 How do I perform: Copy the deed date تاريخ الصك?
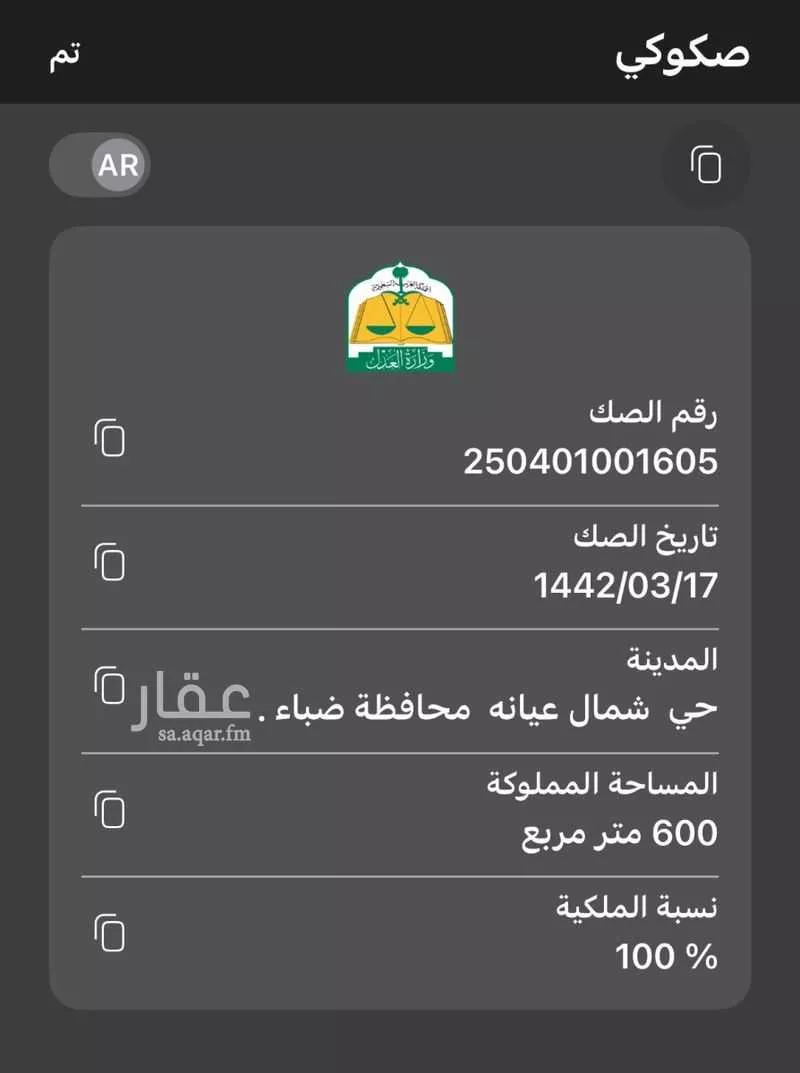coord(110,563)
